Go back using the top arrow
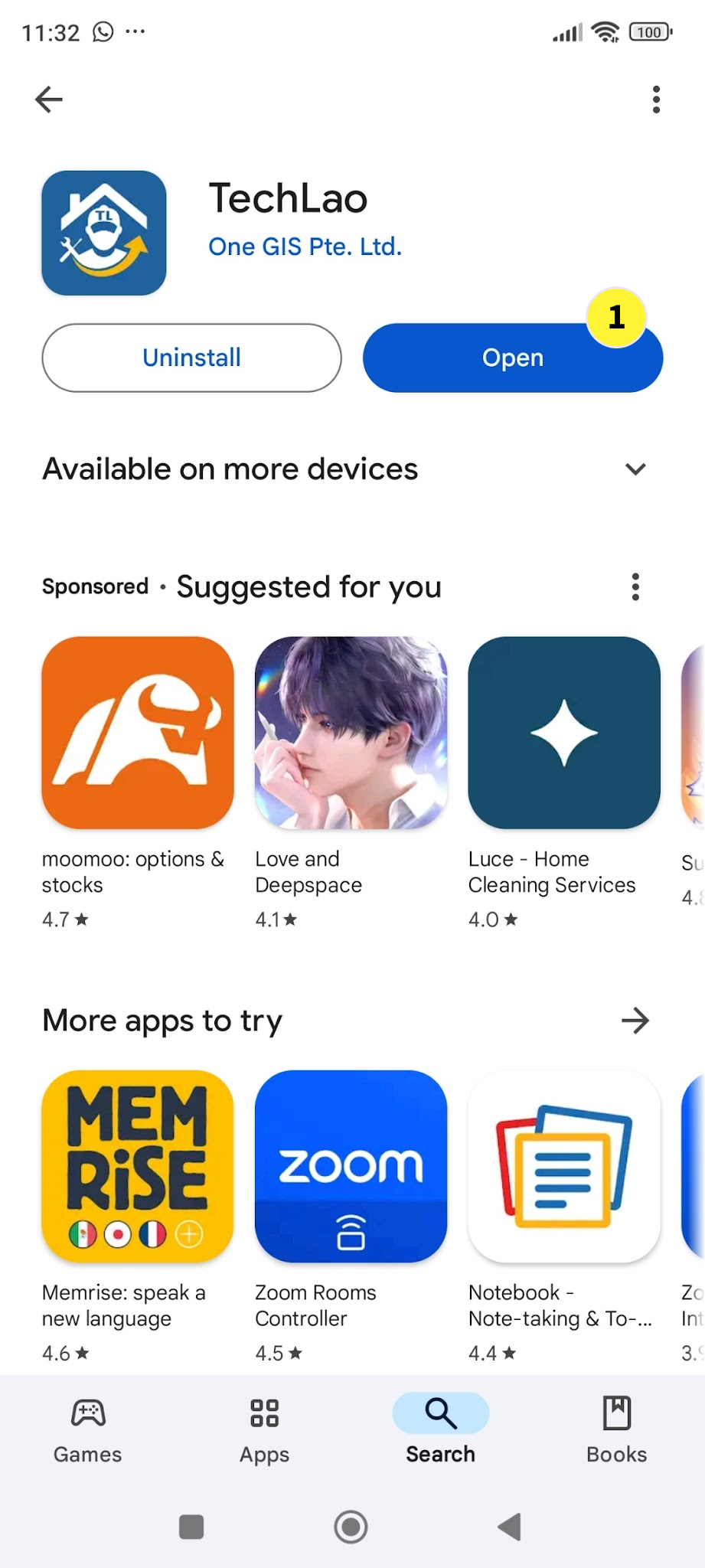 49,100
